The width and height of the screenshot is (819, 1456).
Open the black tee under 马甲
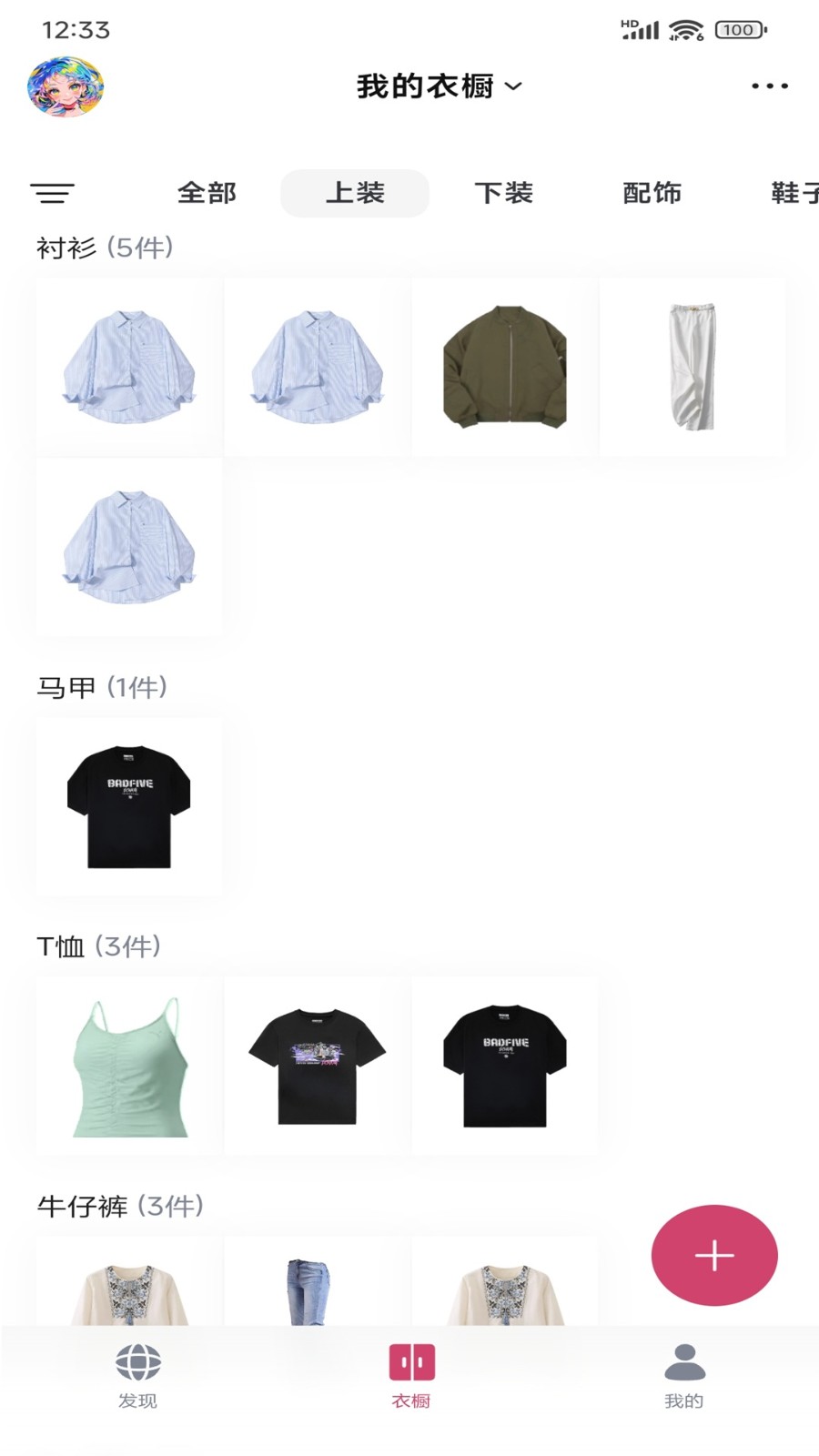pos(129,807)
